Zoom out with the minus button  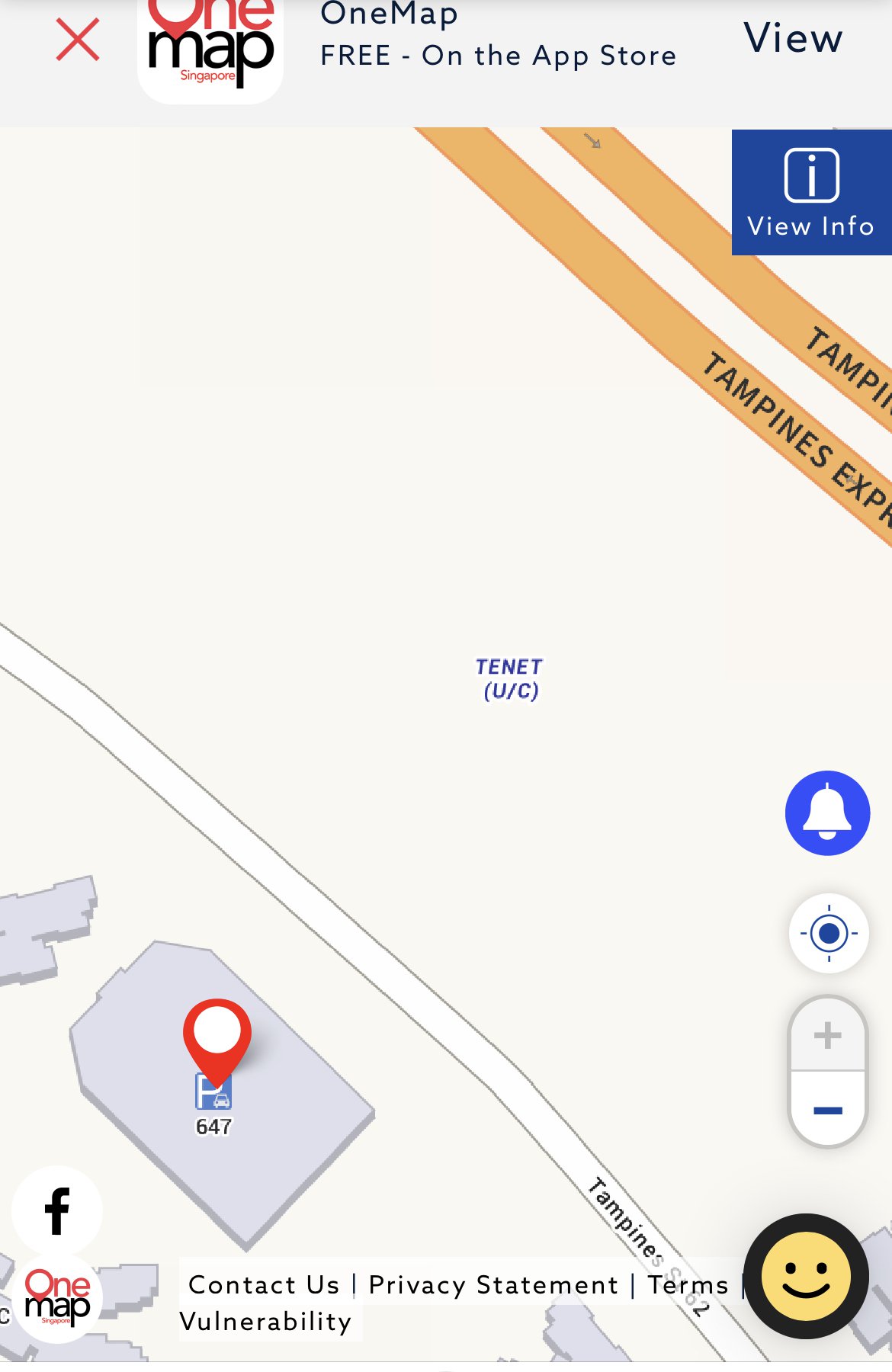(827, 1111)
